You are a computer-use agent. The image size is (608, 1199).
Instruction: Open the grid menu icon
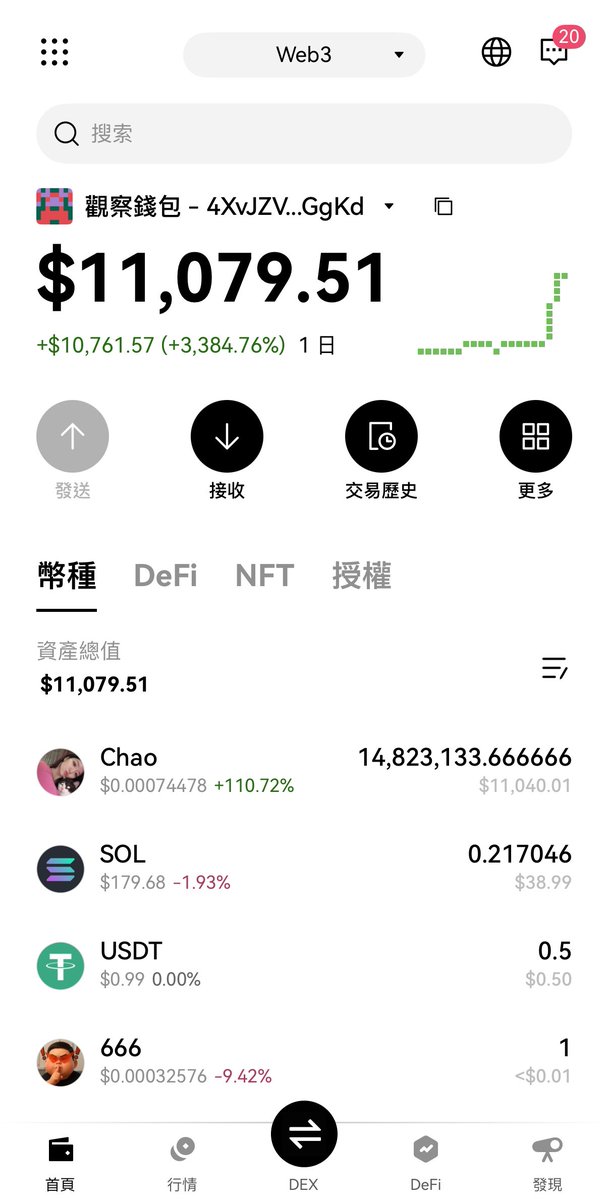coord(54,52)
